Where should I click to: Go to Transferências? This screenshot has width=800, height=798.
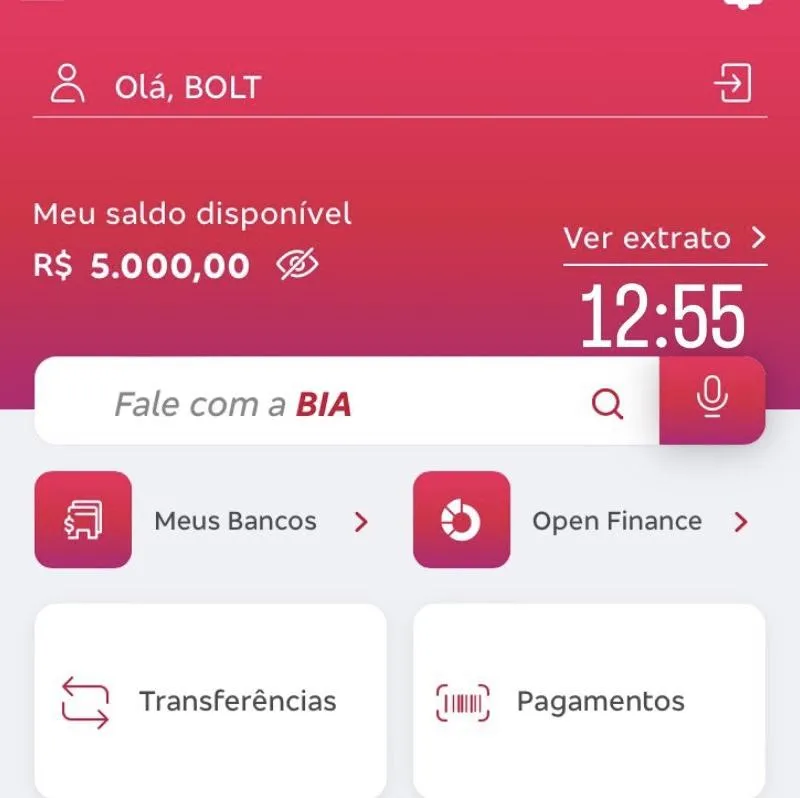coord(210,701)
